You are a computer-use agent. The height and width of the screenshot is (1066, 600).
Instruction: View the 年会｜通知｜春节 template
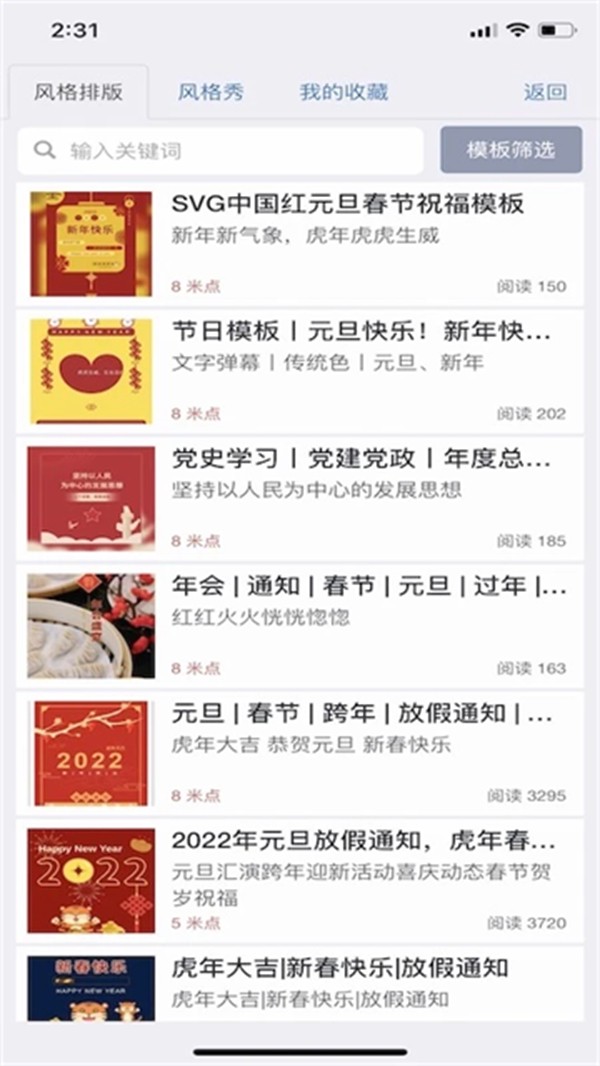[x=368, y=586]
